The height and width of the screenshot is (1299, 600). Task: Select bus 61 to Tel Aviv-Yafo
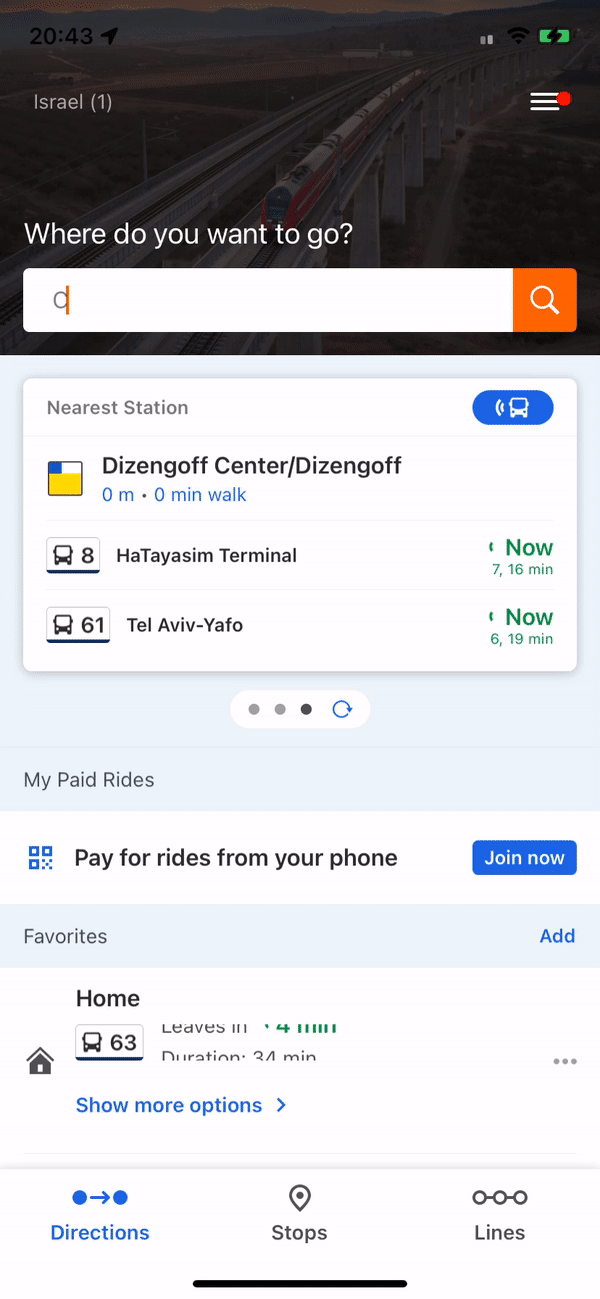tap(300, 626)
